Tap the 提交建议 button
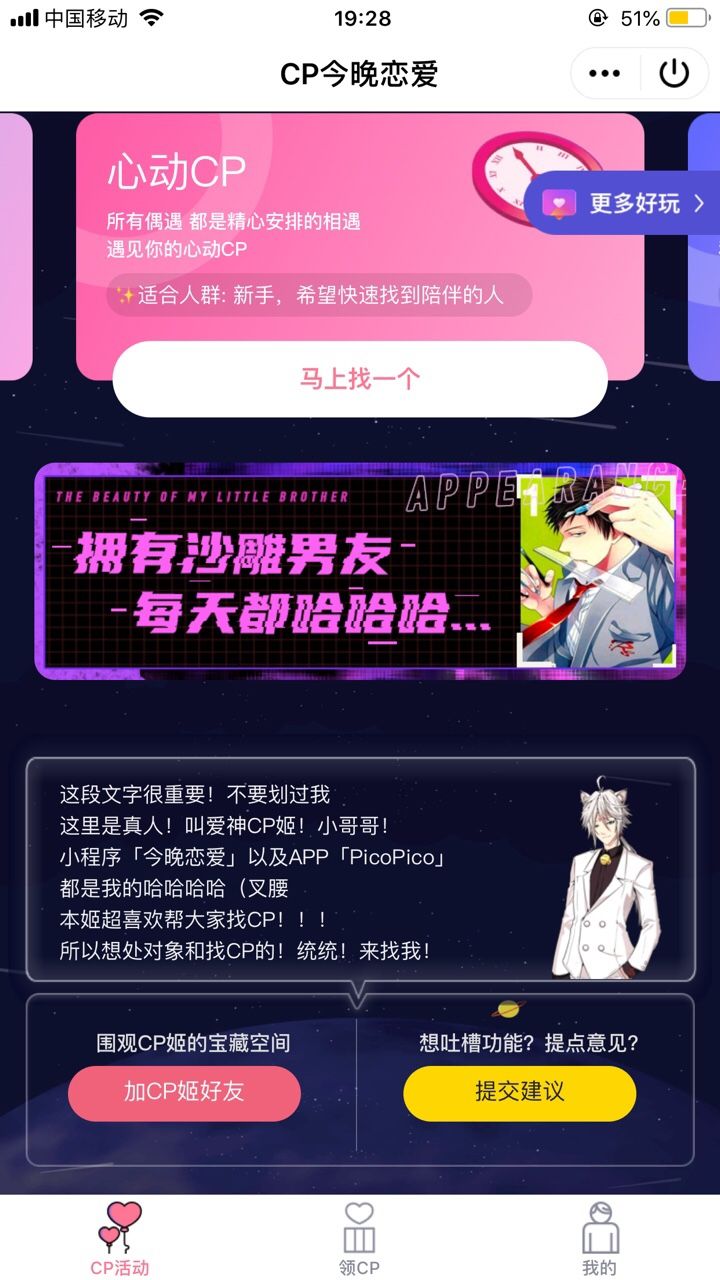The width and height of the screenshot is (720, 1280). pos(519,1092)
